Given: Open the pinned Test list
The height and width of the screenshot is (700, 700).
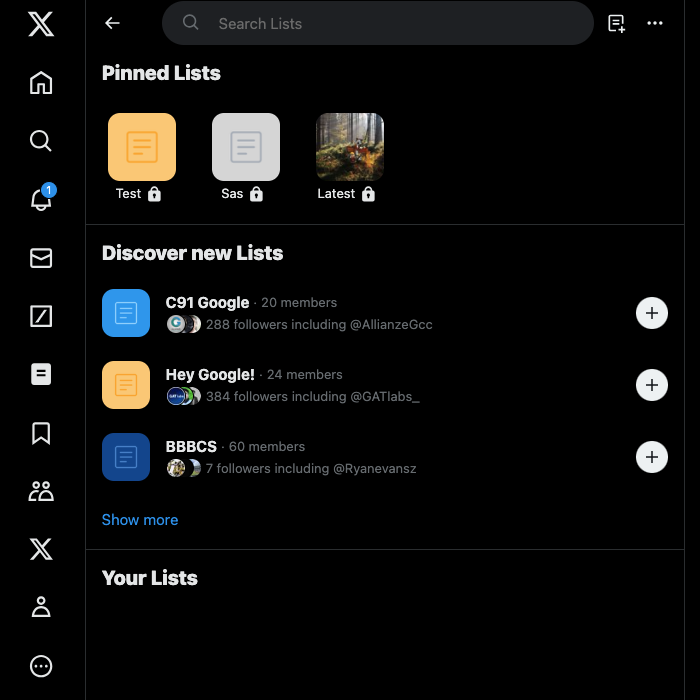Looking at the screenshot, I should (142, 147).
